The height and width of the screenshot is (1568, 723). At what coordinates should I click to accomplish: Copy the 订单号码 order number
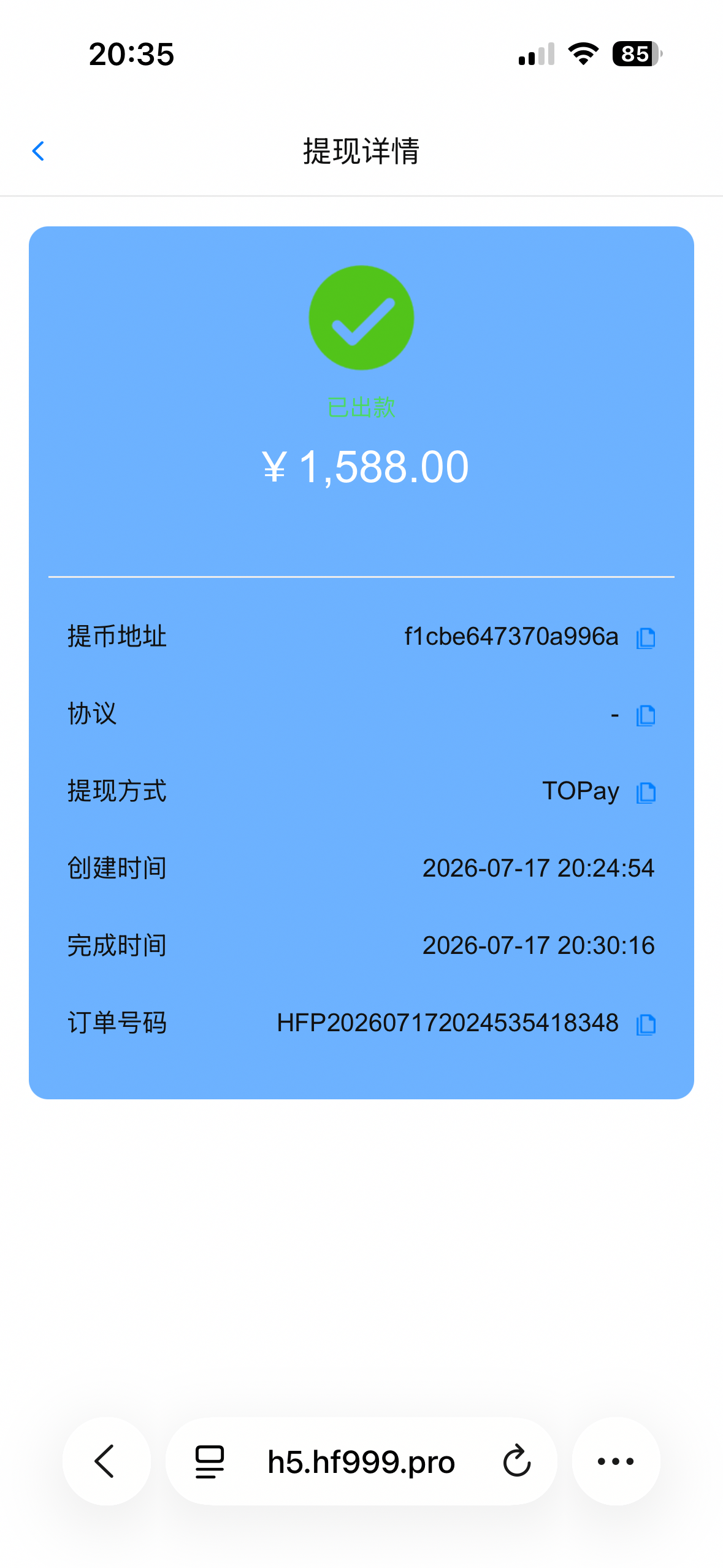coord(646,1024)
